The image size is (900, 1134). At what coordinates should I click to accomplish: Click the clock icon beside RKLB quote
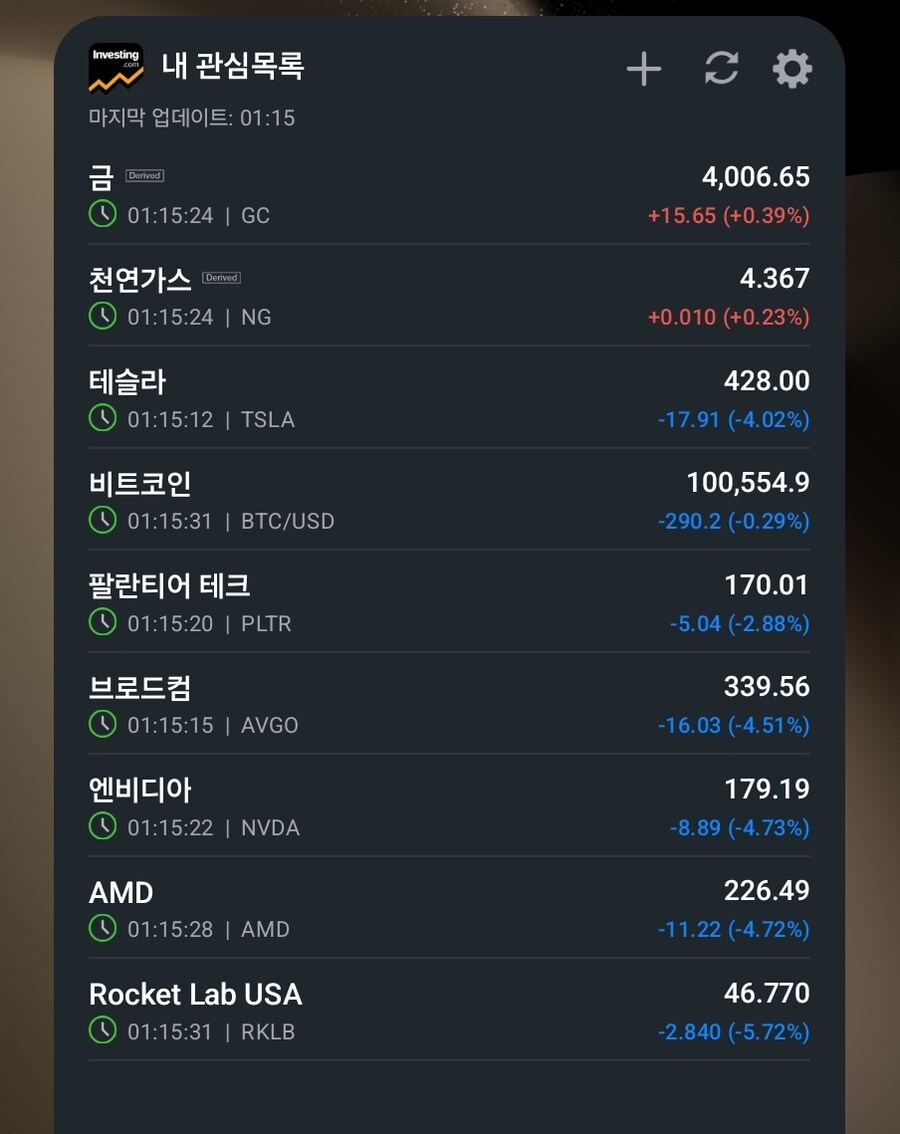pyautogui.click(x=103, y=1030)
